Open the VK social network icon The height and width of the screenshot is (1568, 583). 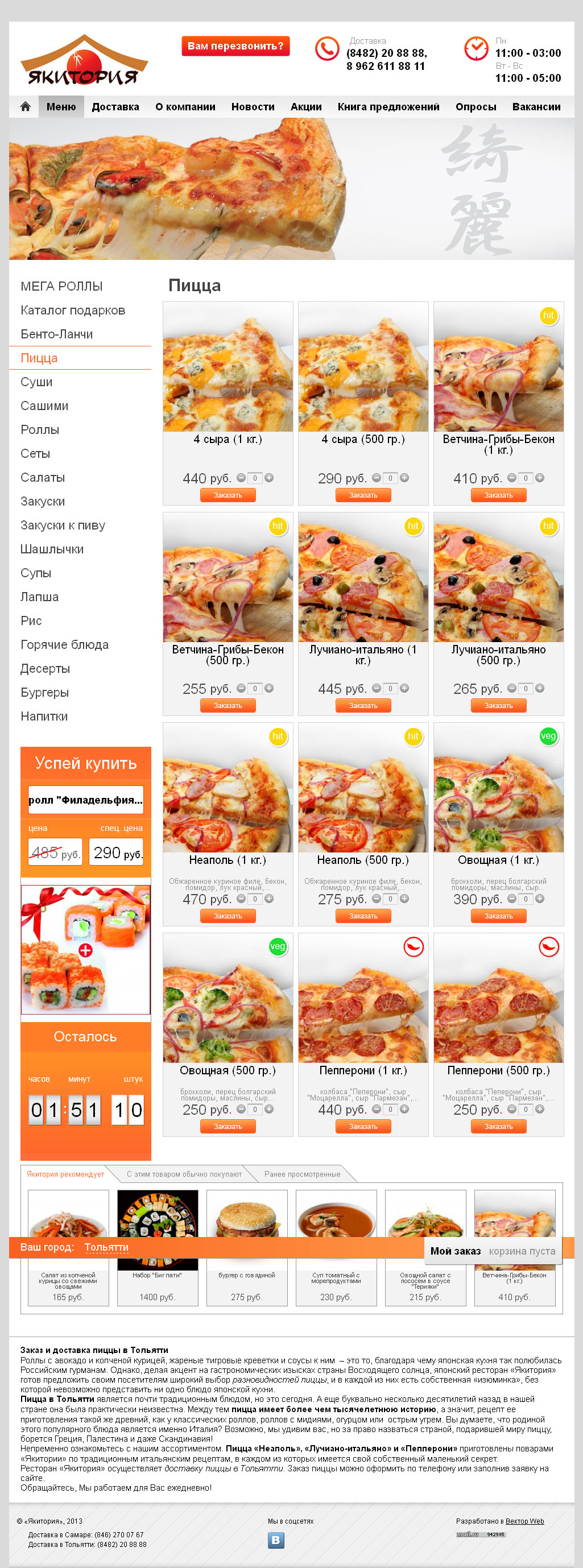[x=276, y=1540]
